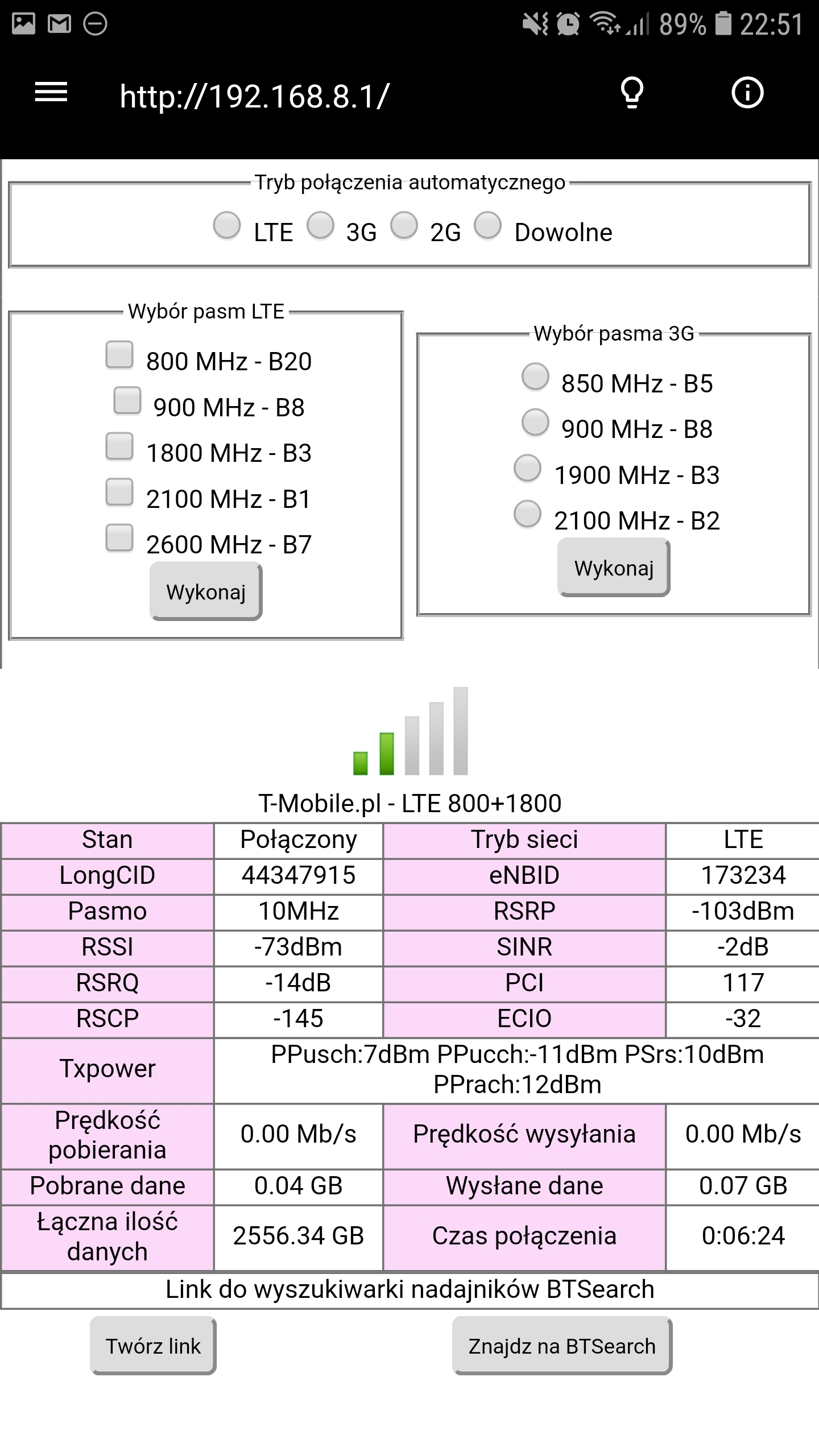Choose 2100 MHz - B2 radio option
This screenshot has width=819, height=1456.
point(528,514)
